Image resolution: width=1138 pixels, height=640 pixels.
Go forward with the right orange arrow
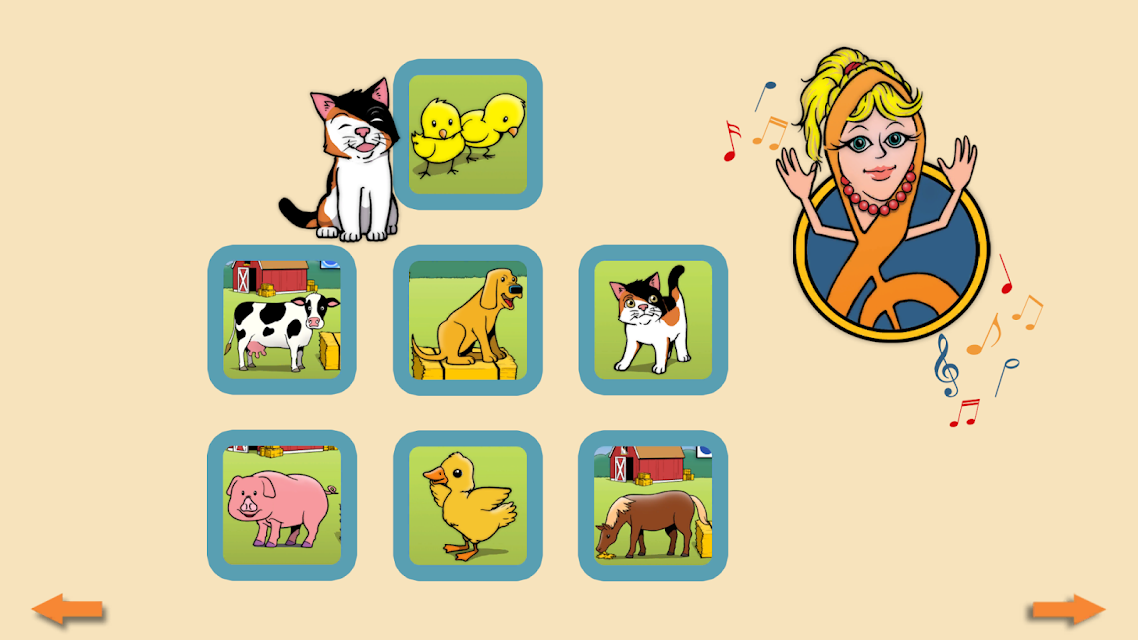1068,610
